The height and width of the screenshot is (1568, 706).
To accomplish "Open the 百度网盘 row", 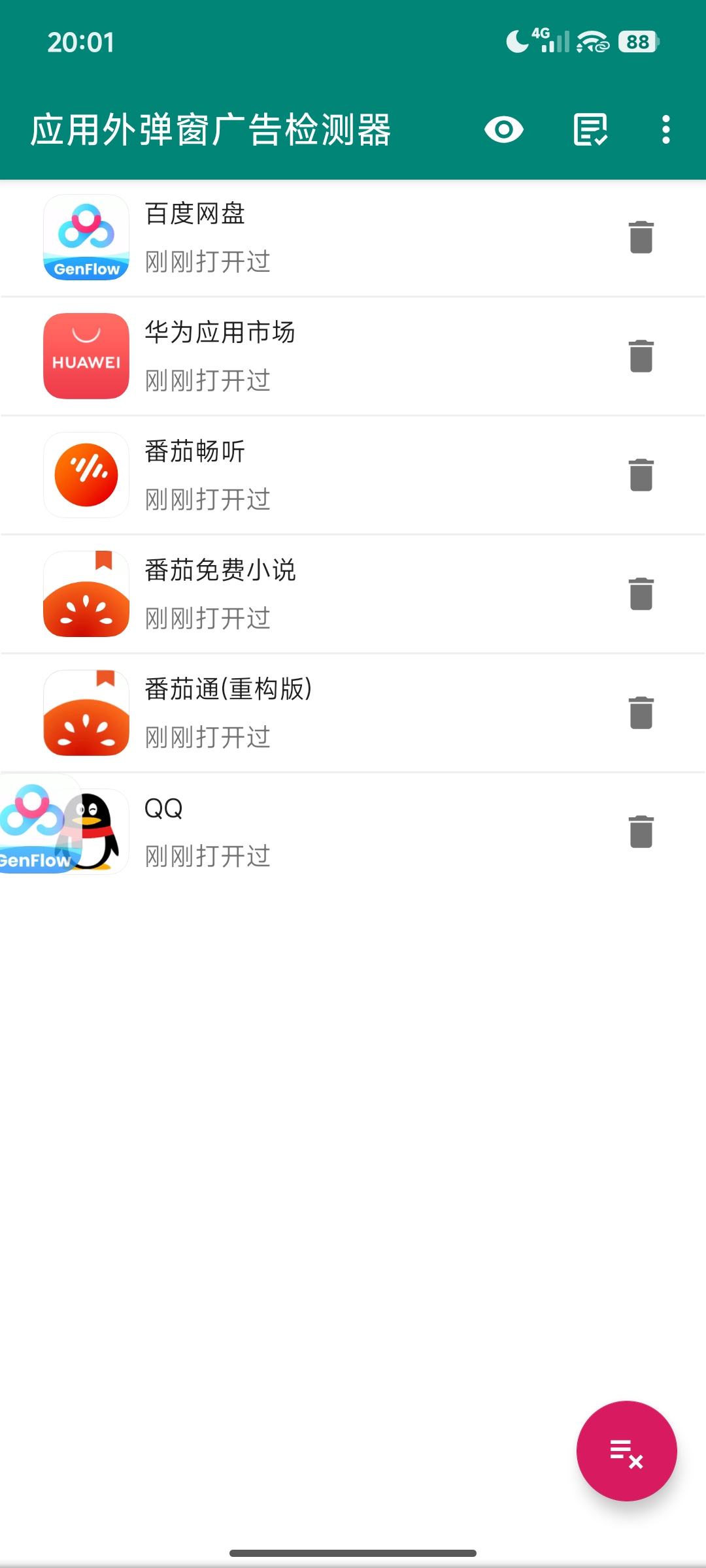I will point(353,238).
